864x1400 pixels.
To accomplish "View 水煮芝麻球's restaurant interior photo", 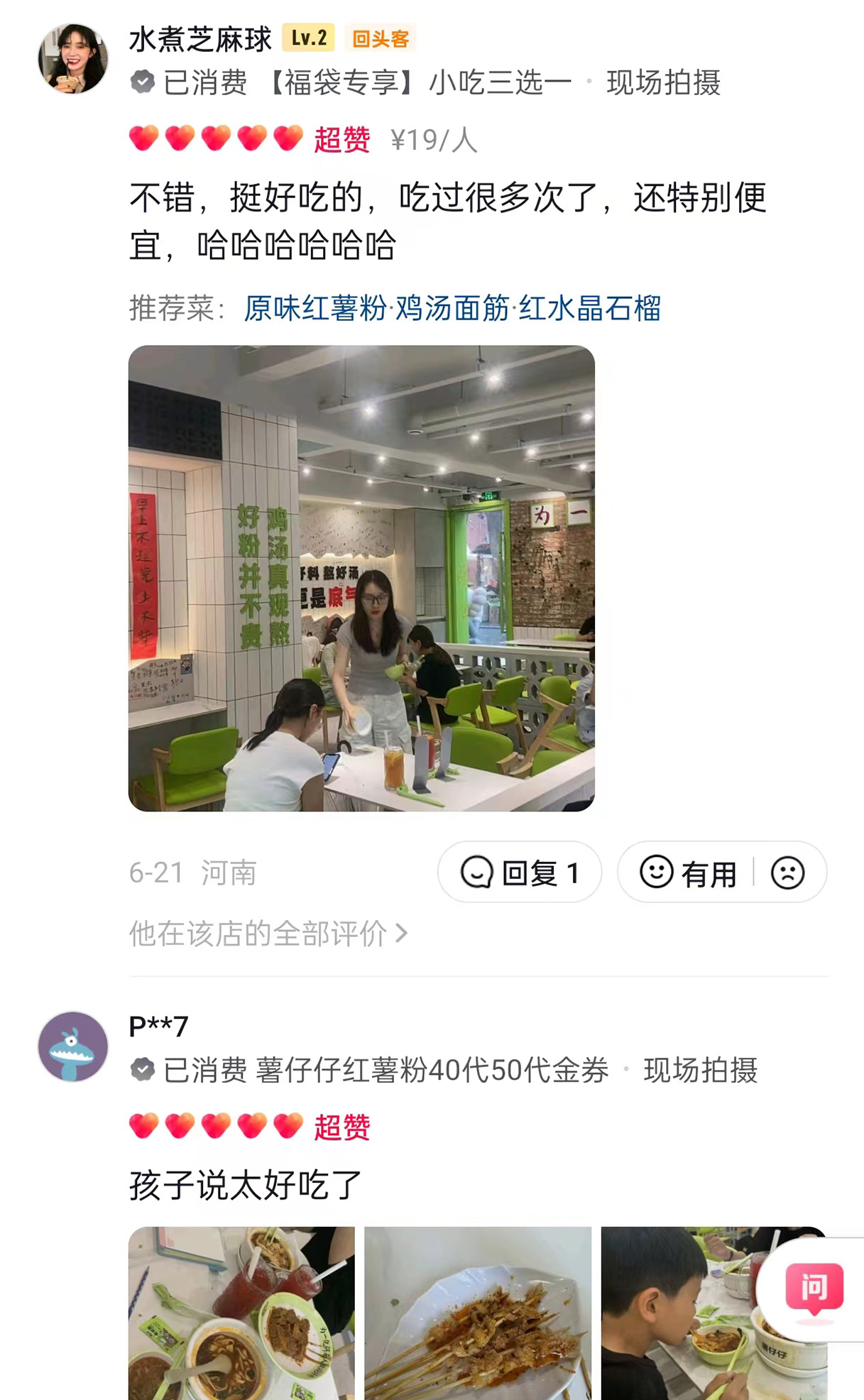I will [x=361, y=578].
